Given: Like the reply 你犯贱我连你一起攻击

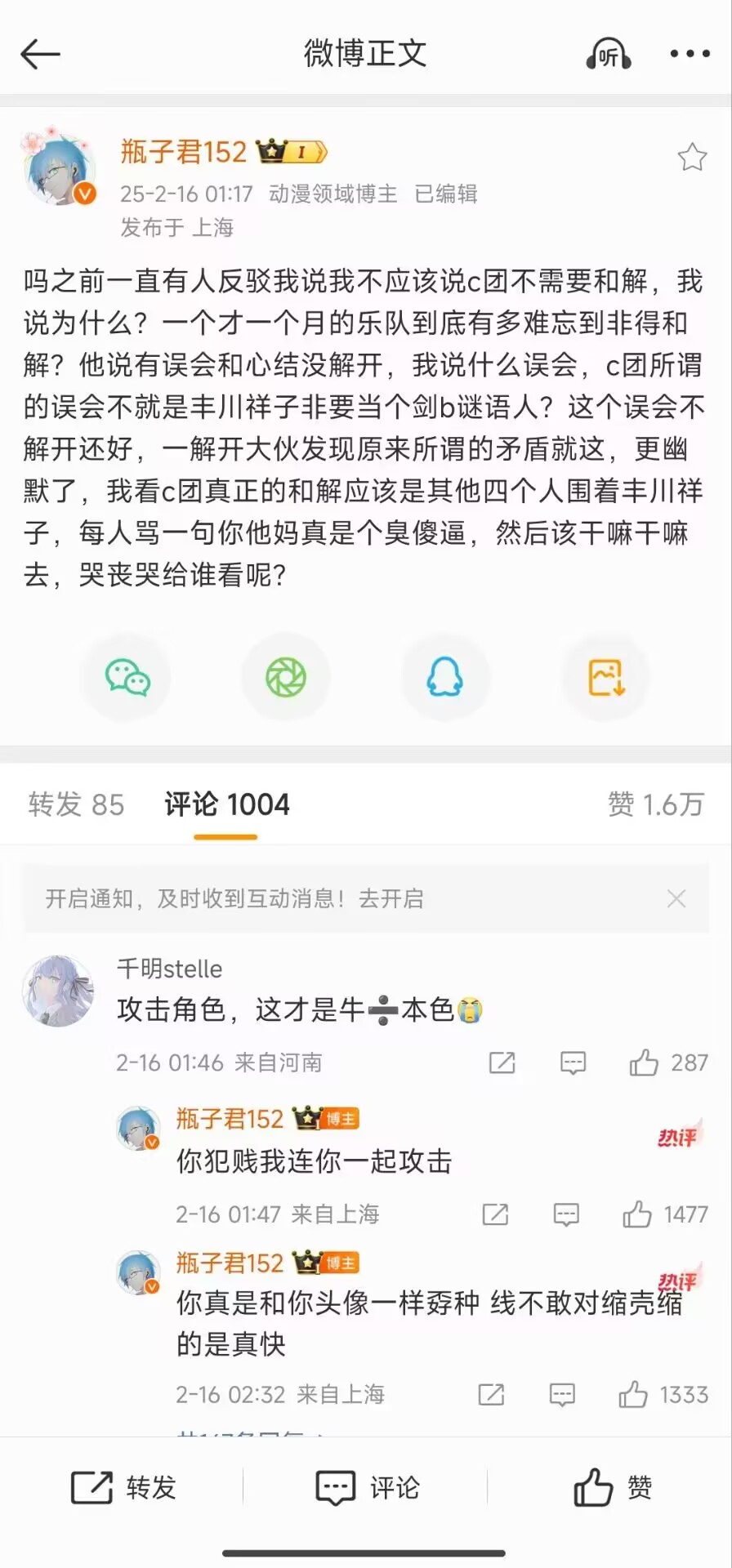Looking at the screenshot, I should (x=638, y=1214).
